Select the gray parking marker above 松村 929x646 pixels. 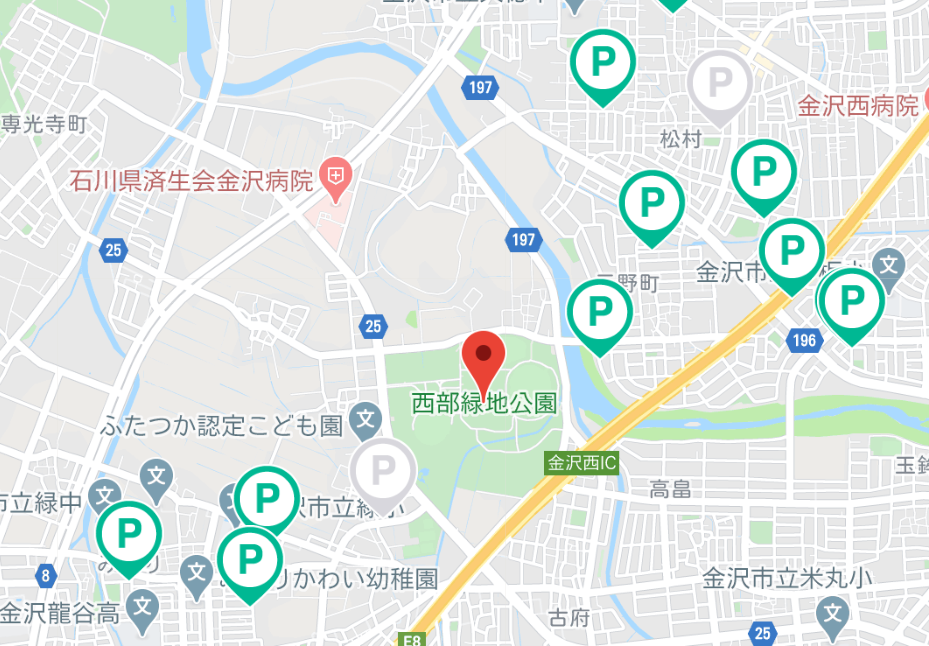point(721,81)
